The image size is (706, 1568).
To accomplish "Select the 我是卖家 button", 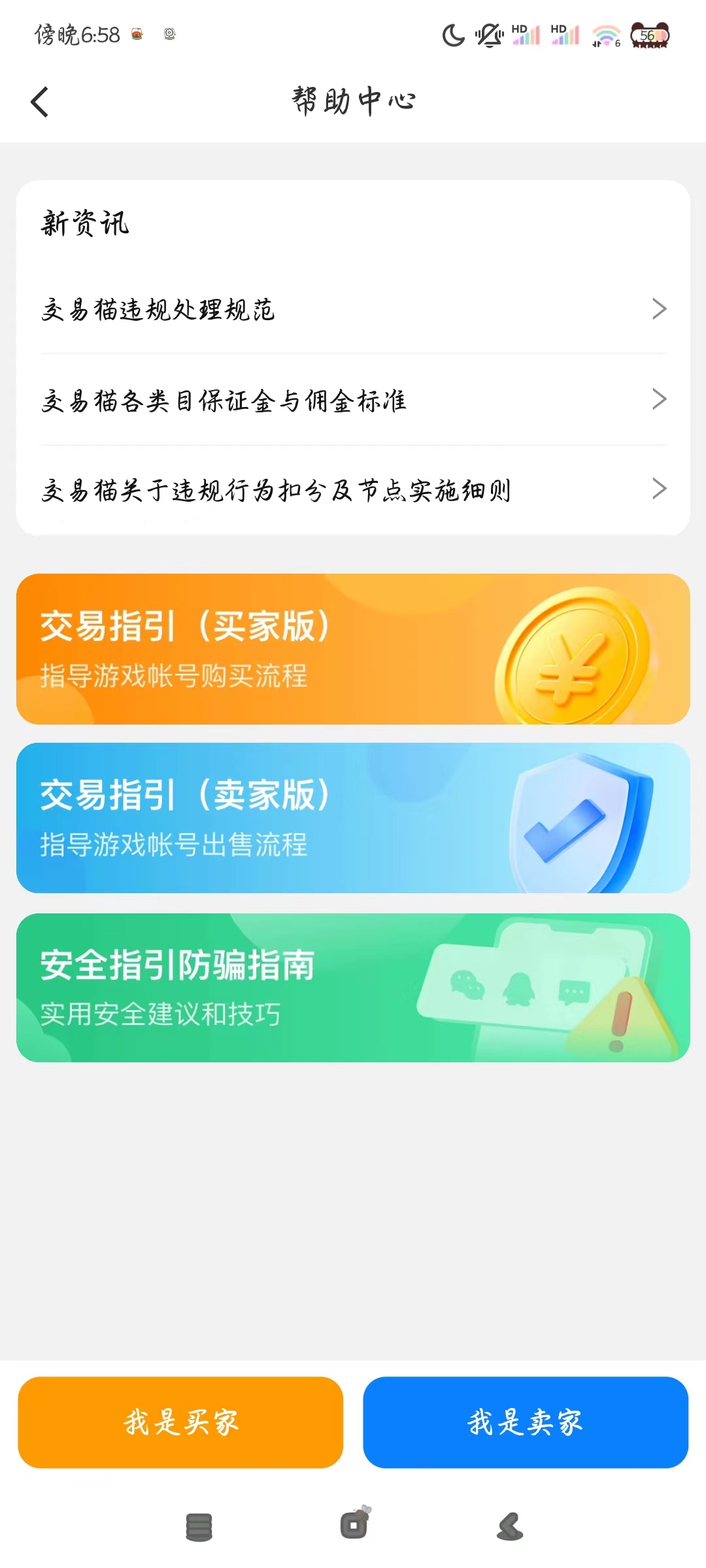I will click(526, 1422).
